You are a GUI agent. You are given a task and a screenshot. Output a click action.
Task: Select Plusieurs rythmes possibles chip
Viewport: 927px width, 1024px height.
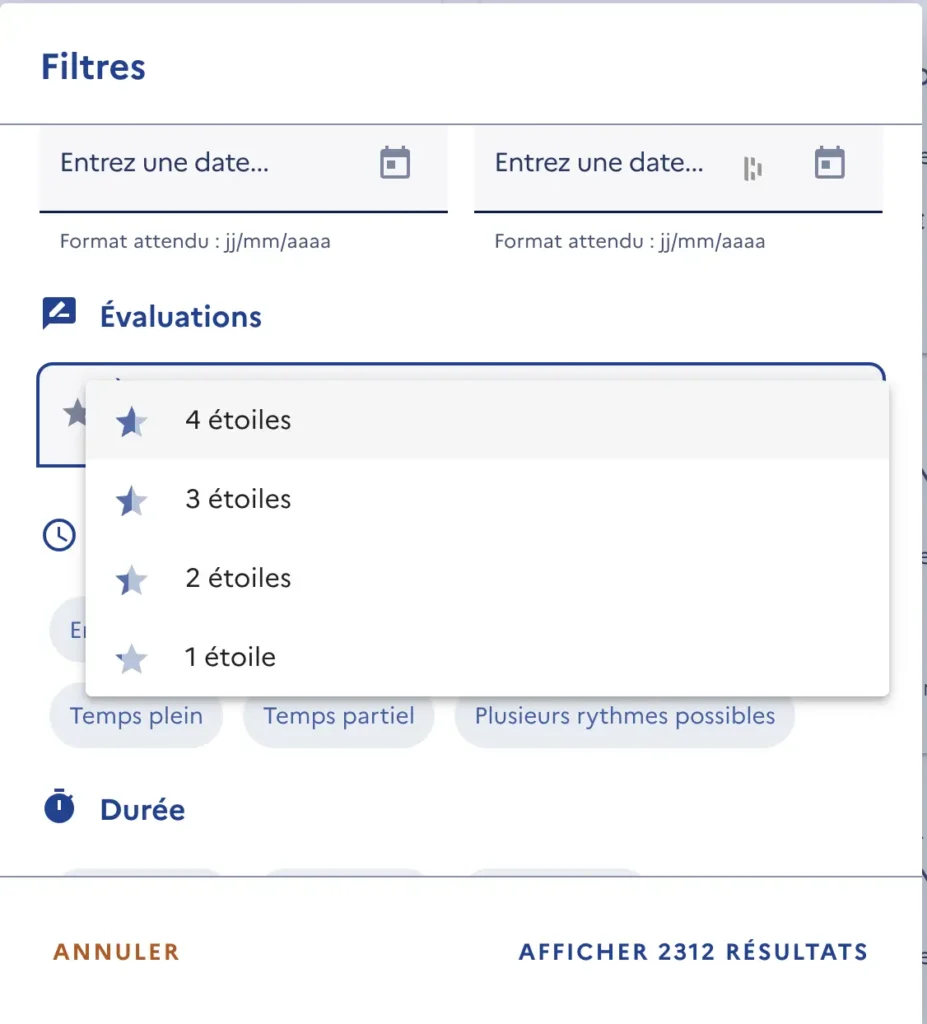(x=624, y=716)
